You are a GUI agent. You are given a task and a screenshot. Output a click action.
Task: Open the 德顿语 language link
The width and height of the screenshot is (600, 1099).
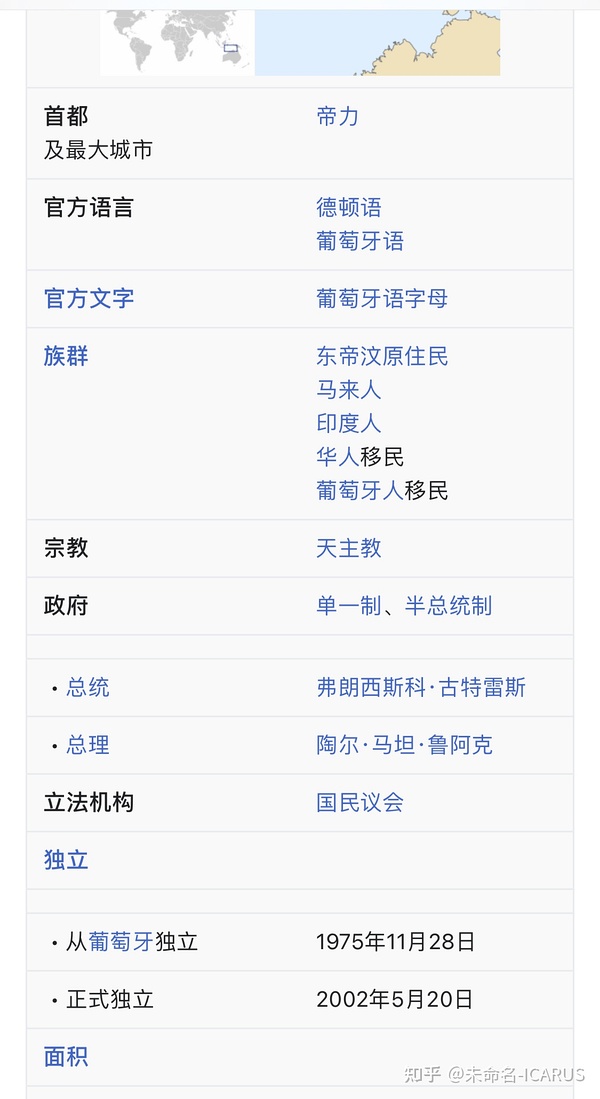click(349, 208)
